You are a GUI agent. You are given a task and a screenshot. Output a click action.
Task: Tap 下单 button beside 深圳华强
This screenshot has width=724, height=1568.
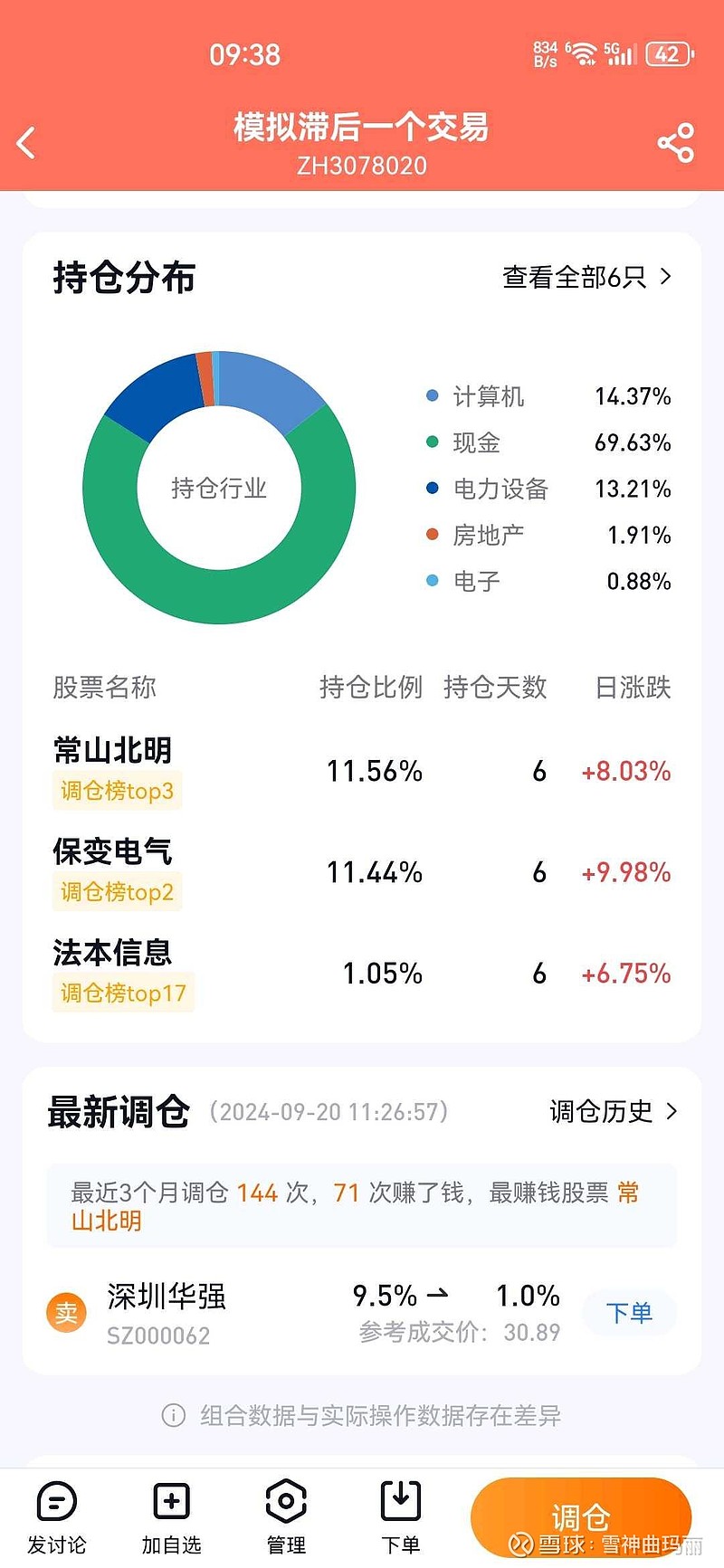click(629, 1313)
